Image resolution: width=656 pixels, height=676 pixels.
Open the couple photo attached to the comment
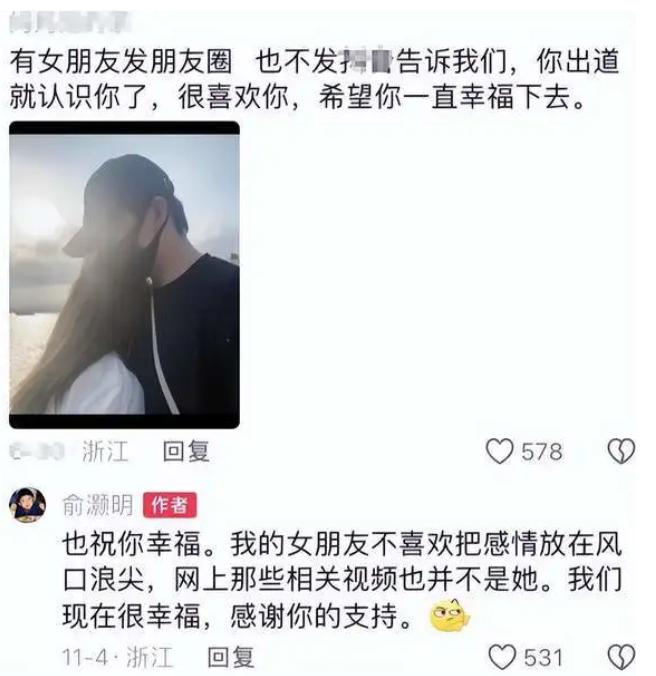(125, 275)
